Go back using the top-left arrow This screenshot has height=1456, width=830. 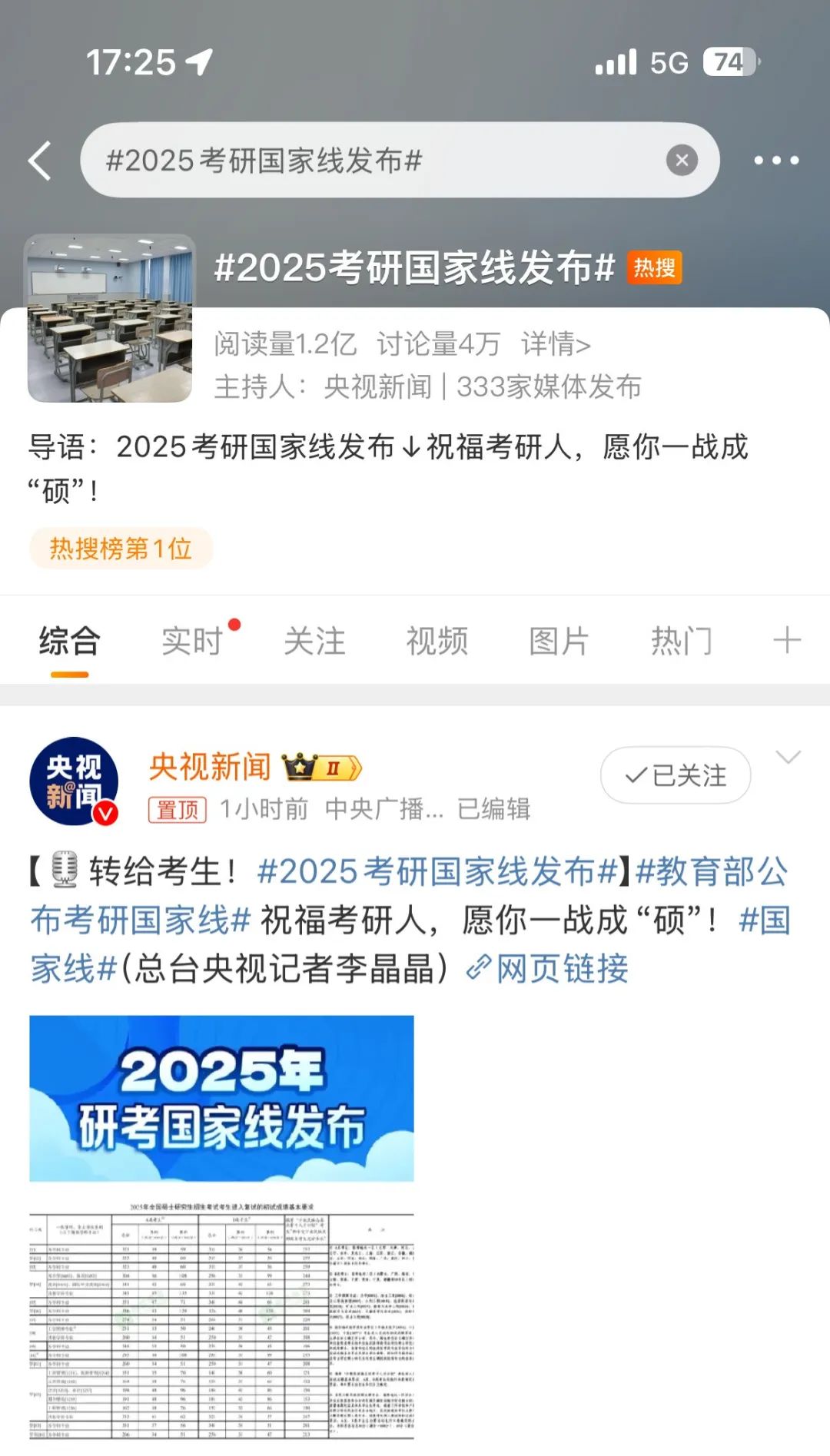(x=40, y=161)
